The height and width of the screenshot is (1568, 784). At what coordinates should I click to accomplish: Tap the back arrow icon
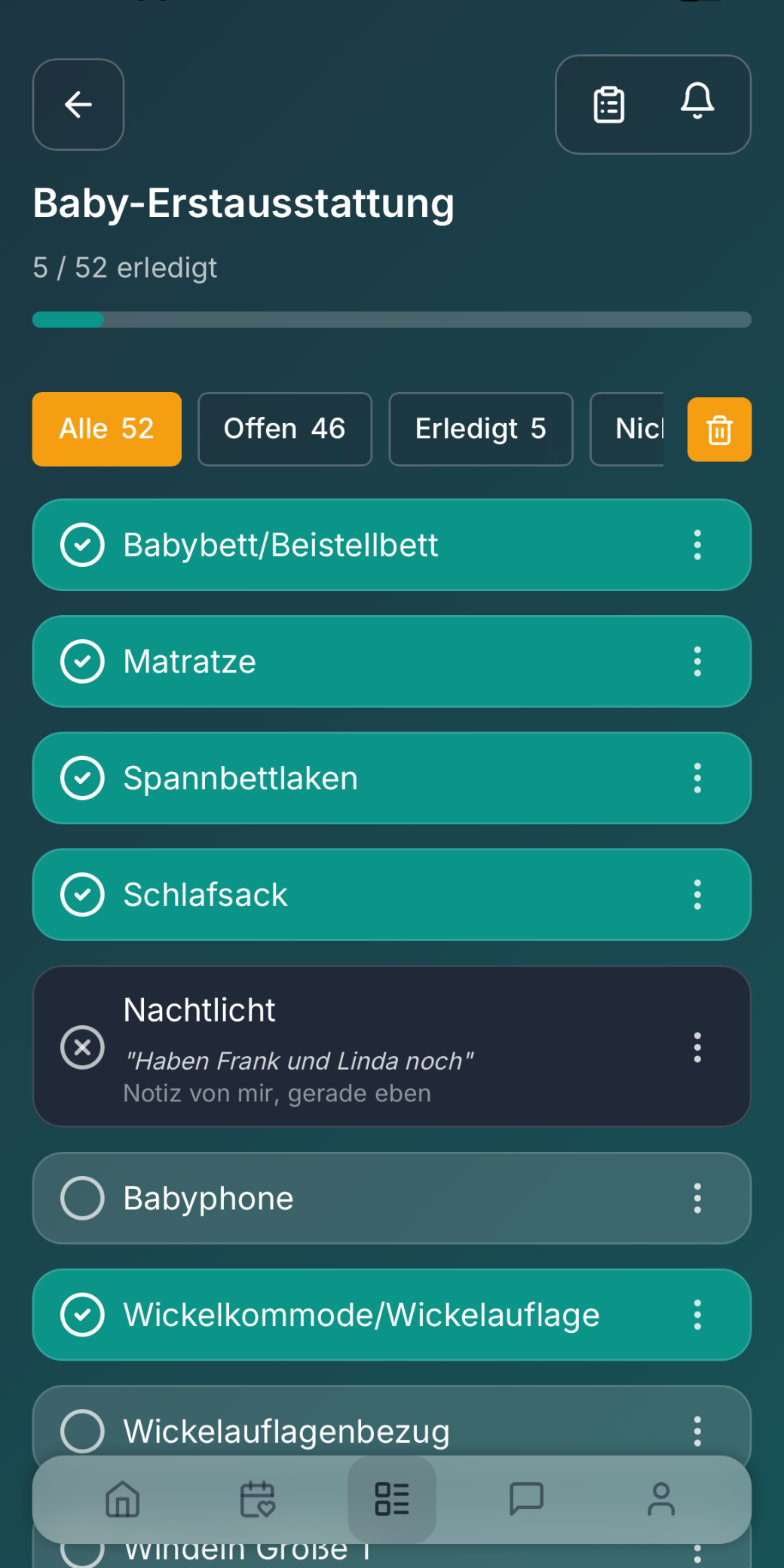tap(78, 105)
